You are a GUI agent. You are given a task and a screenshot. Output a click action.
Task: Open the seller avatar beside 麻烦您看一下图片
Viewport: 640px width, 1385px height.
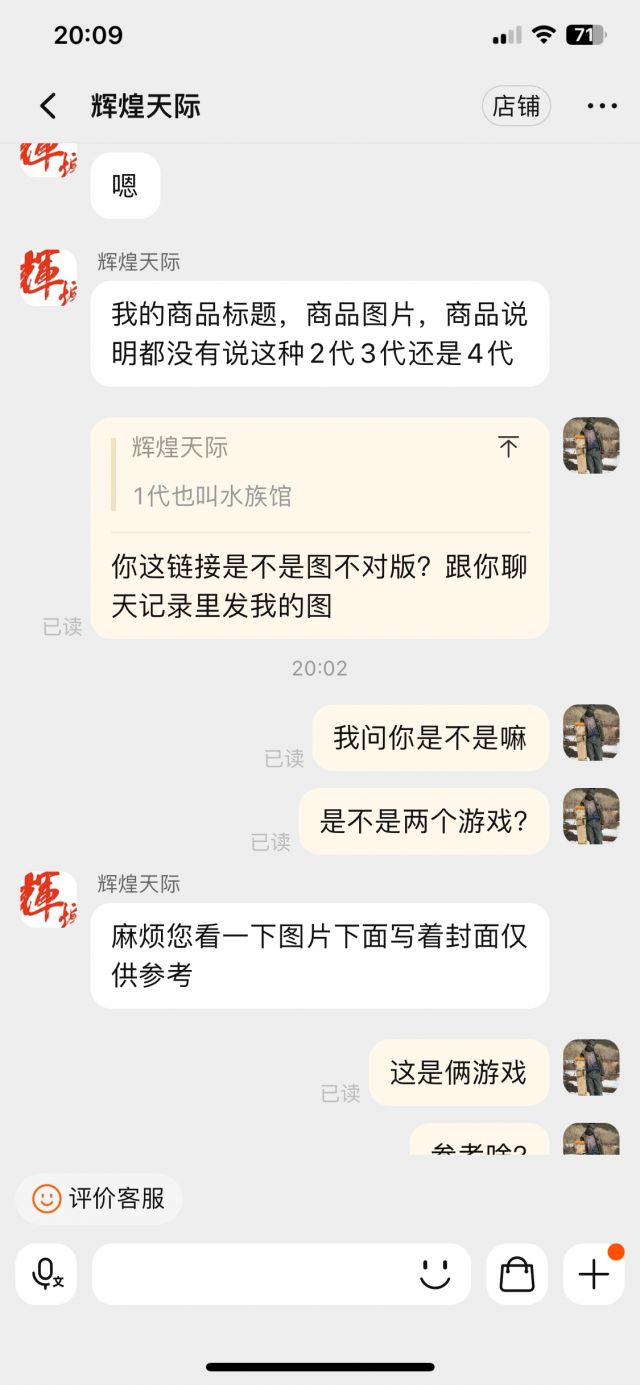(x=49, y=899)
